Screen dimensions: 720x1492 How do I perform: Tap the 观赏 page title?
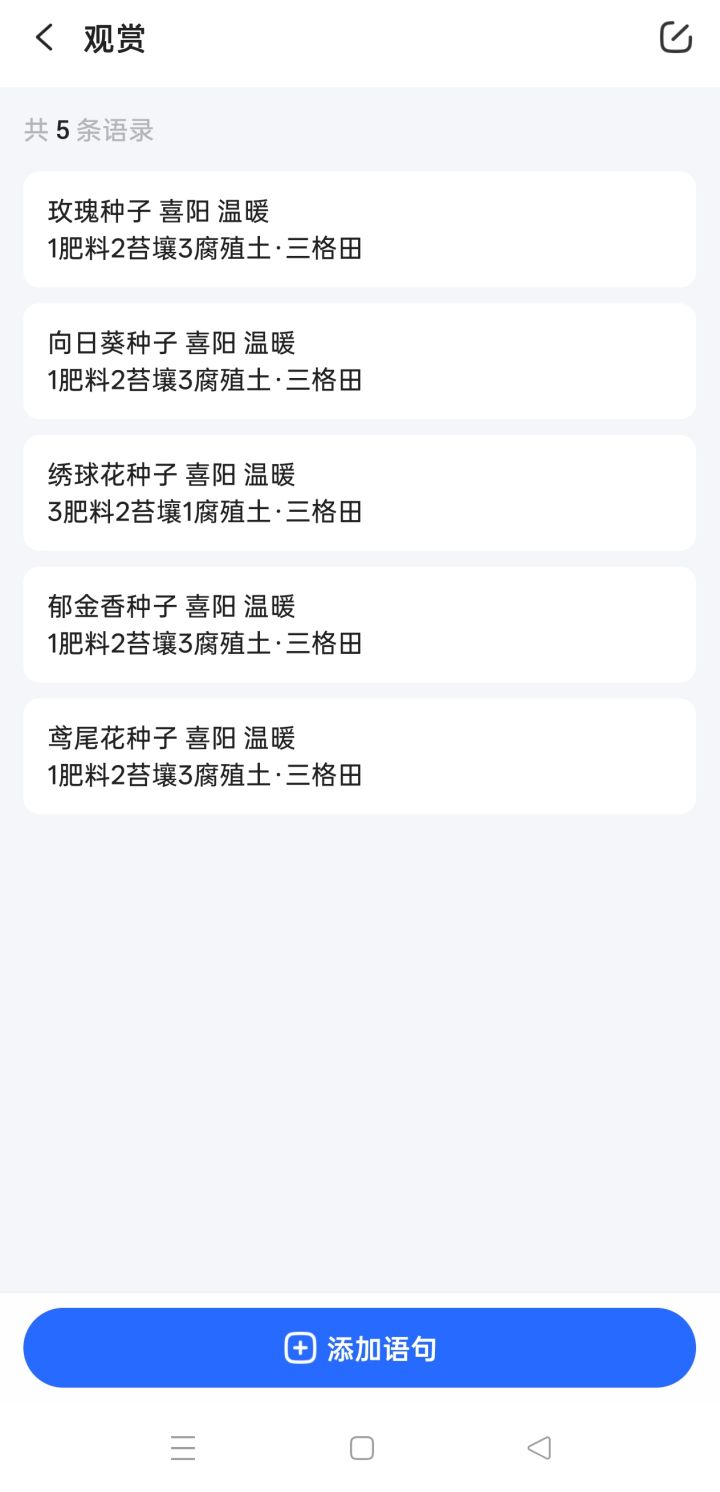pyautogui.click(x=115, y=39)
